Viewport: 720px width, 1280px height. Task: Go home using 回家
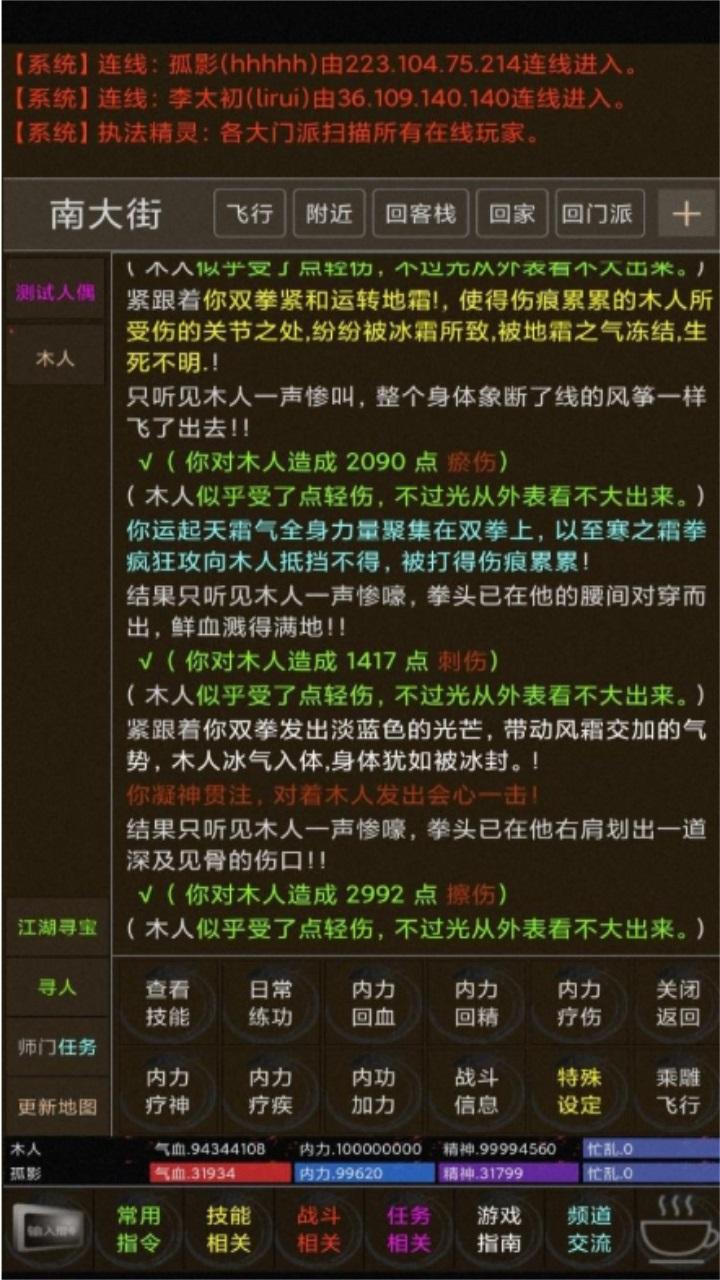pos(511,214)
